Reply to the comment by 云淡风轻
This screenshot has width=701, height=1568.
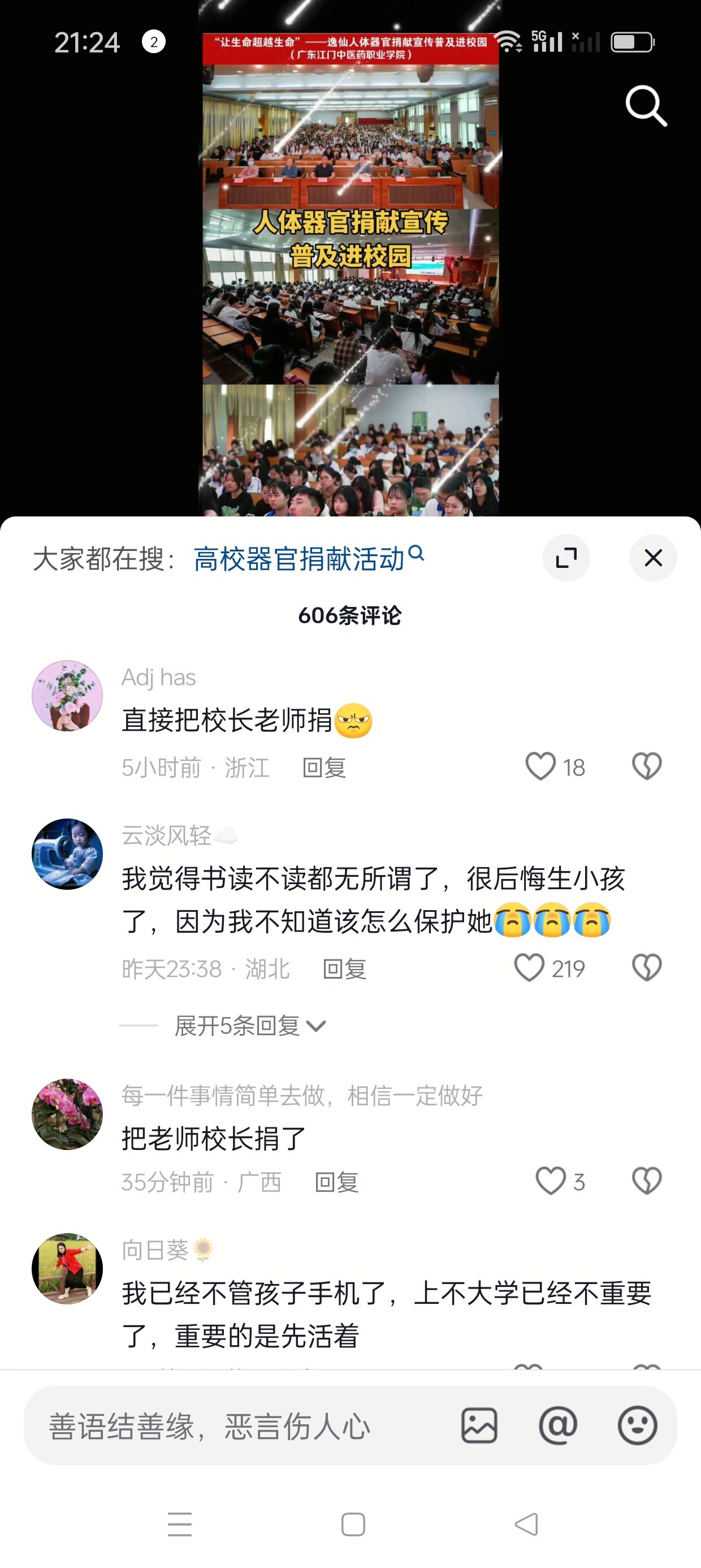(344, 968)
